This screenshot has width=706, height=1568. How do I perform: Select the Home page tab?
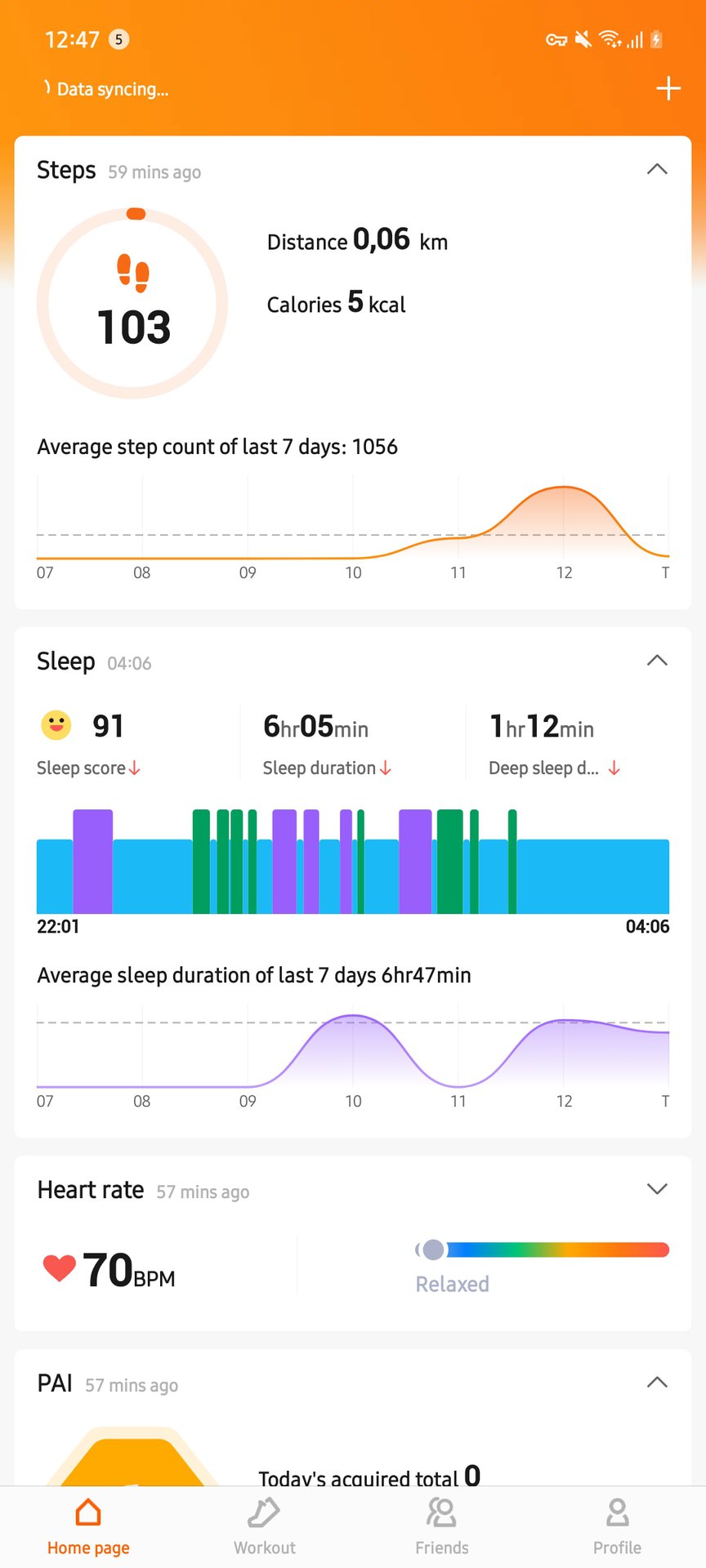[88, 1526]
